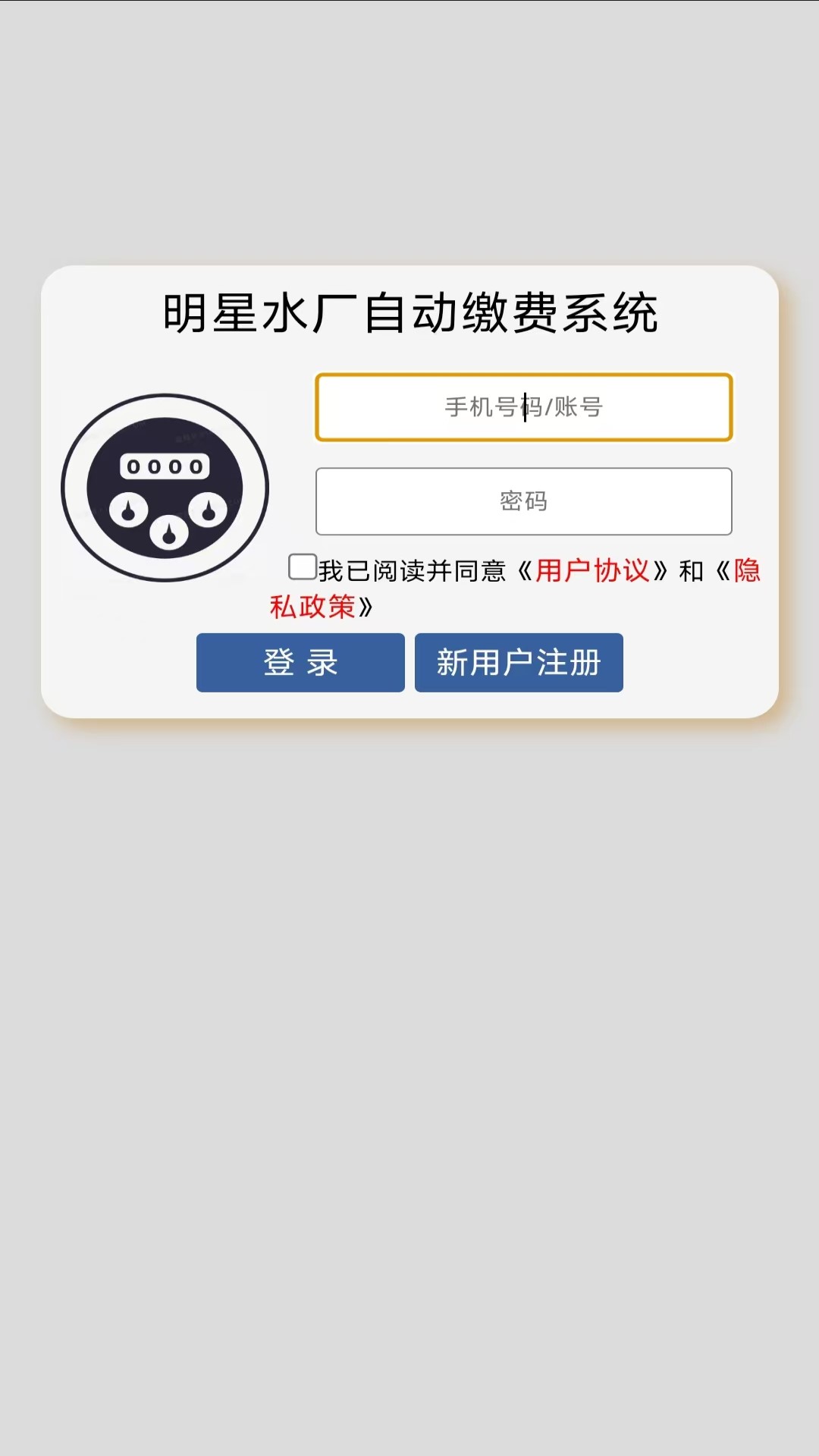Select the phone number entry box
Image resolution: width=819 pixels, height=1456 pixels.
(523, 407)
